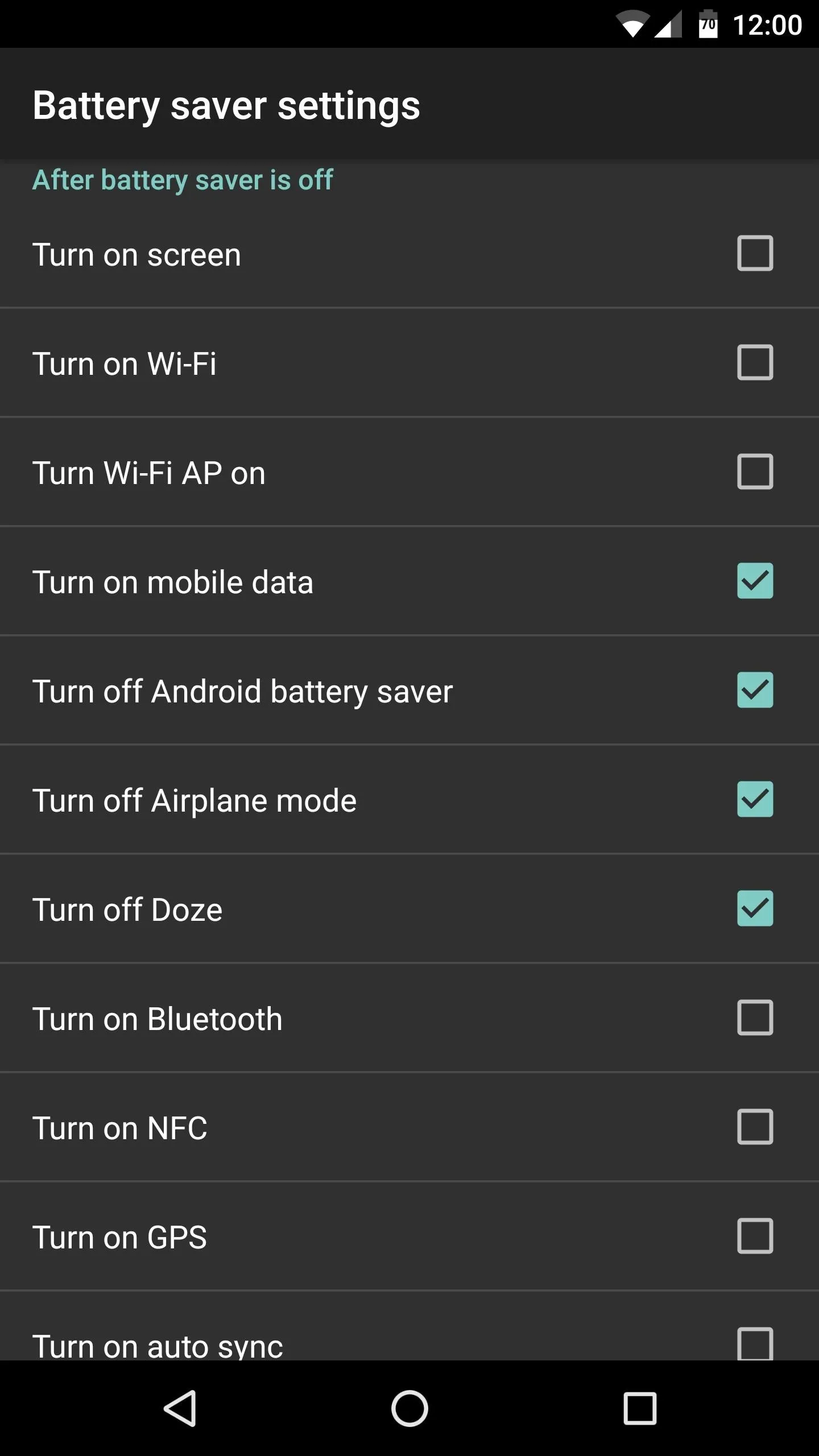Disable Turn off Android battery saver
This screenshot has height=1456, width=819.
755,690
